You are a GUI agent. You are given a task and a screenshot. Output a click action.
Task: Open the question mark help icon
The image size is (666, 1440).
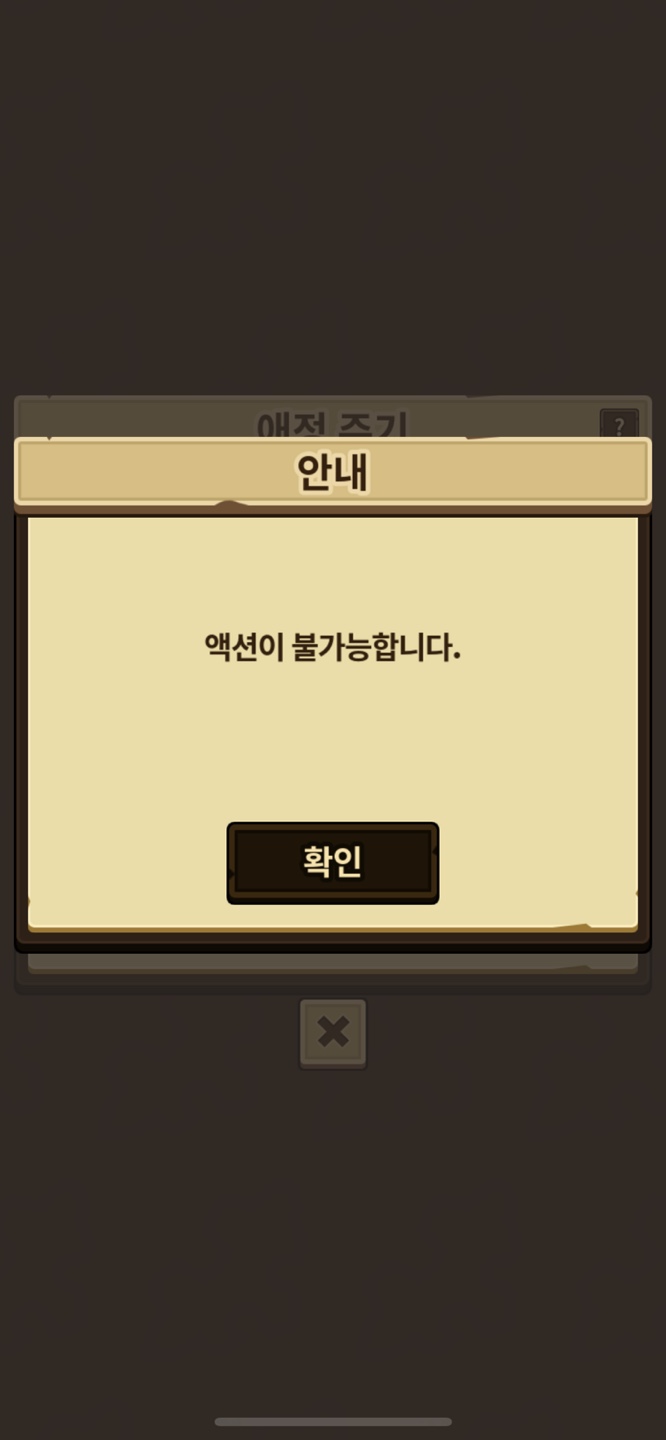(618, 425)
